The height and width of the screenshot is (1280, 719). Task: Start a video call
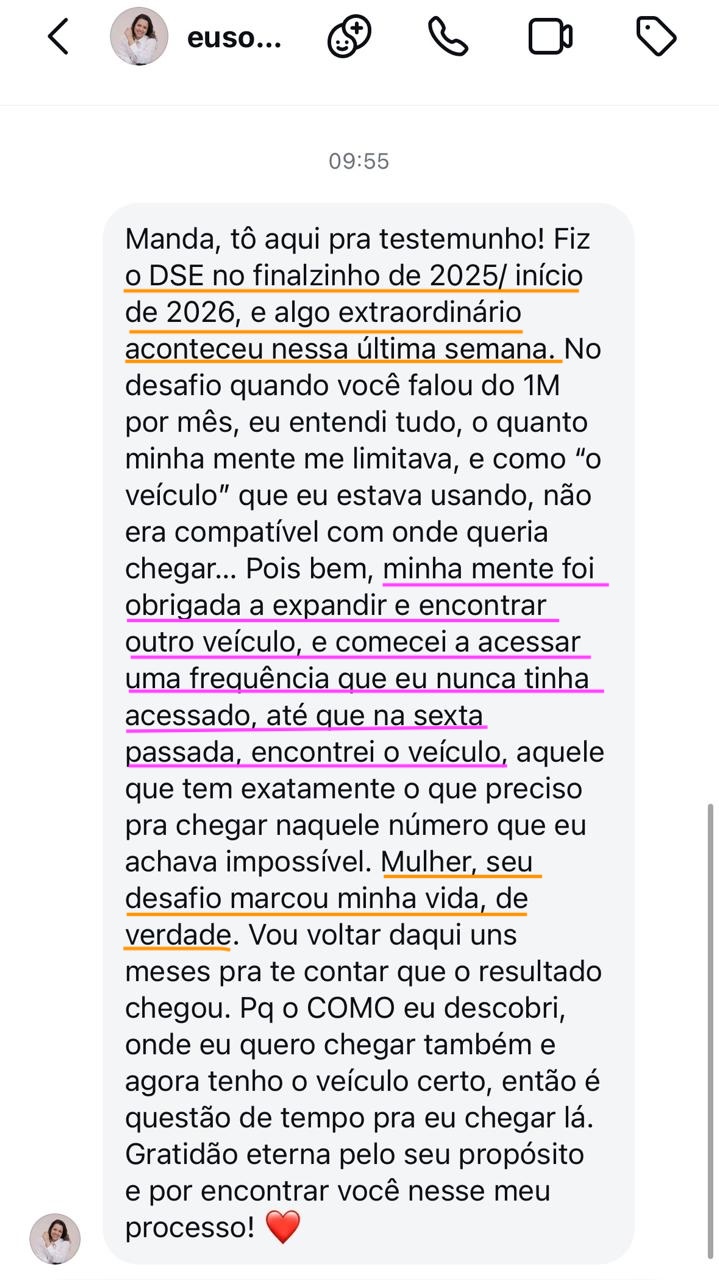[x=550, y=37]
